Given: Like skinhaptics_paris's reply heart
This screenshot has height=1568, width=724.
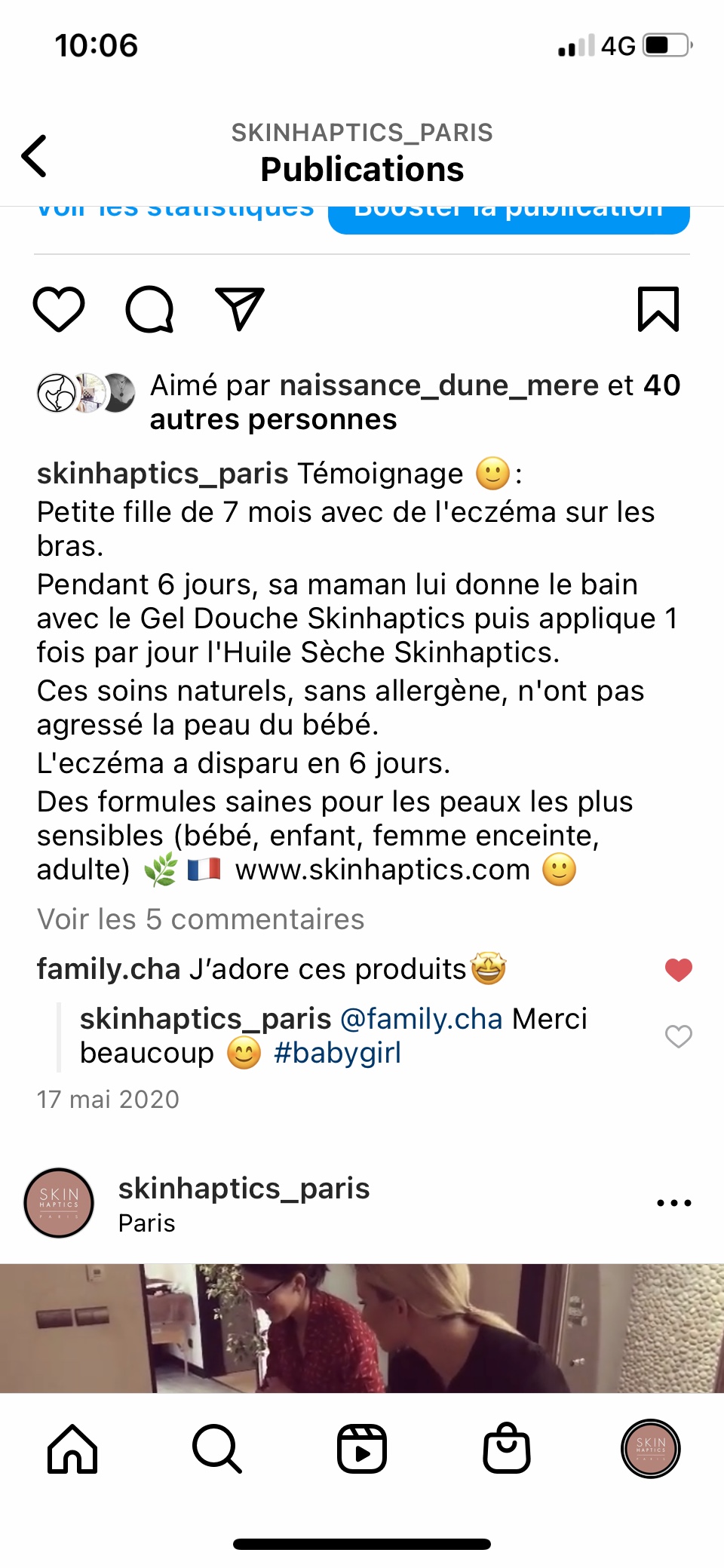Looking at the screenshot, I should click(x=678, y=1036).
